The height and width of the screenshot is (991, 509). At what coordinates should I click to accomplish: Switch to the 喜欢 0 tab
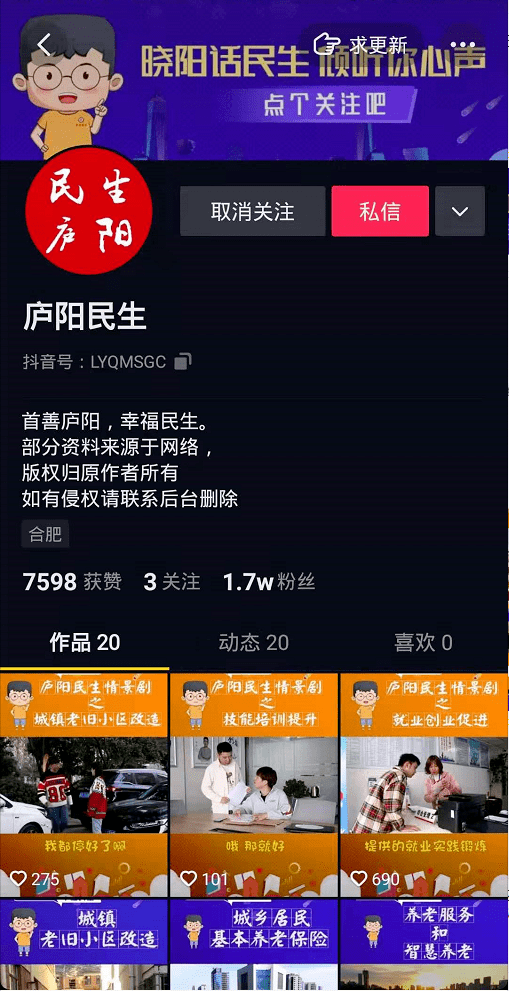(423, 643)
